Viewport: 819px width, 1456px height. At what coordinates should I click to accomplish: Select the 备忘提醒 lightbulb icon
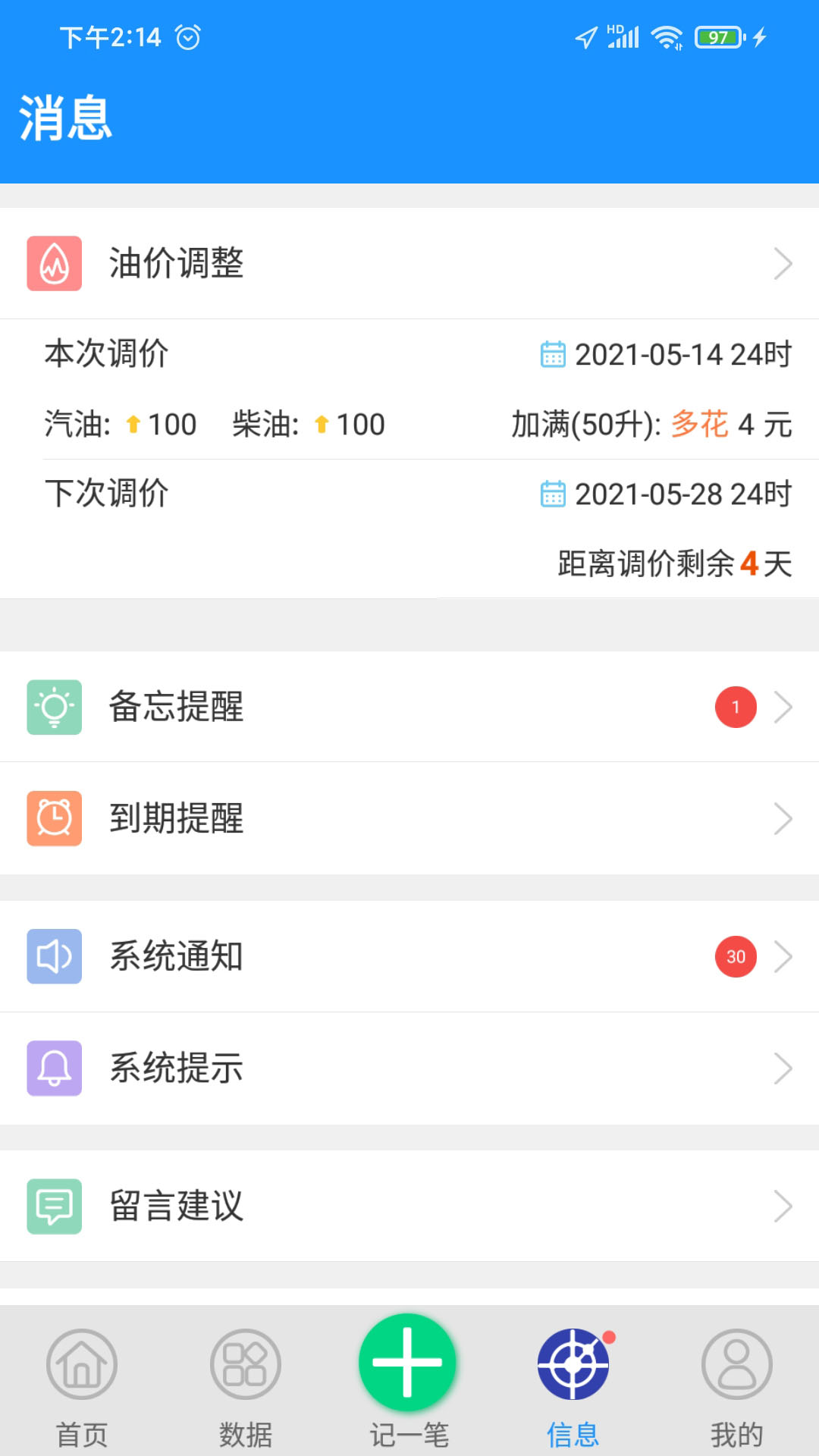pyautogui.click(x=54, y=707)
